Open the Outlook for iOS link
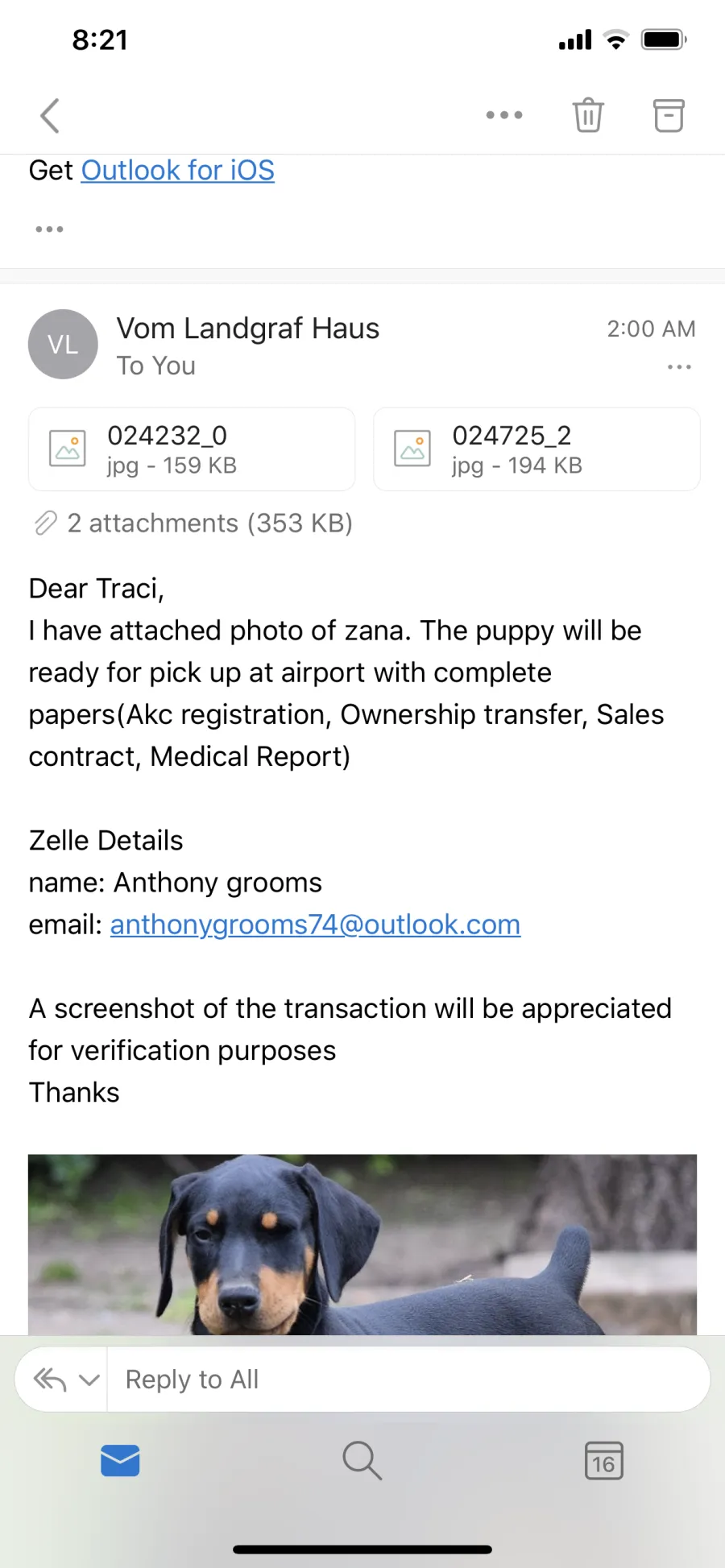The image size is (725, 1568). 178,170
